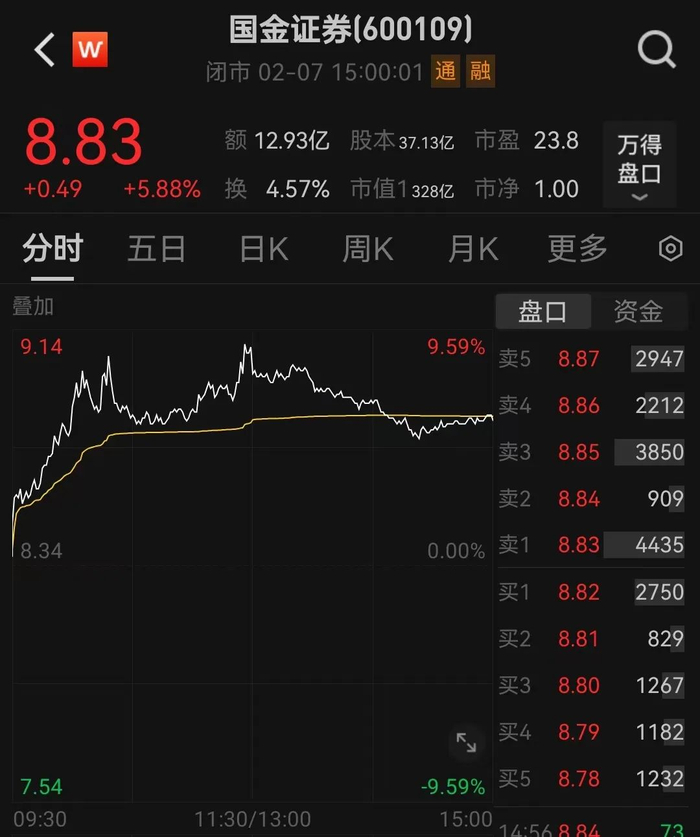700x837 pixels.
Task: Expand the 万得盘口 panel
Action: (639, 165)
